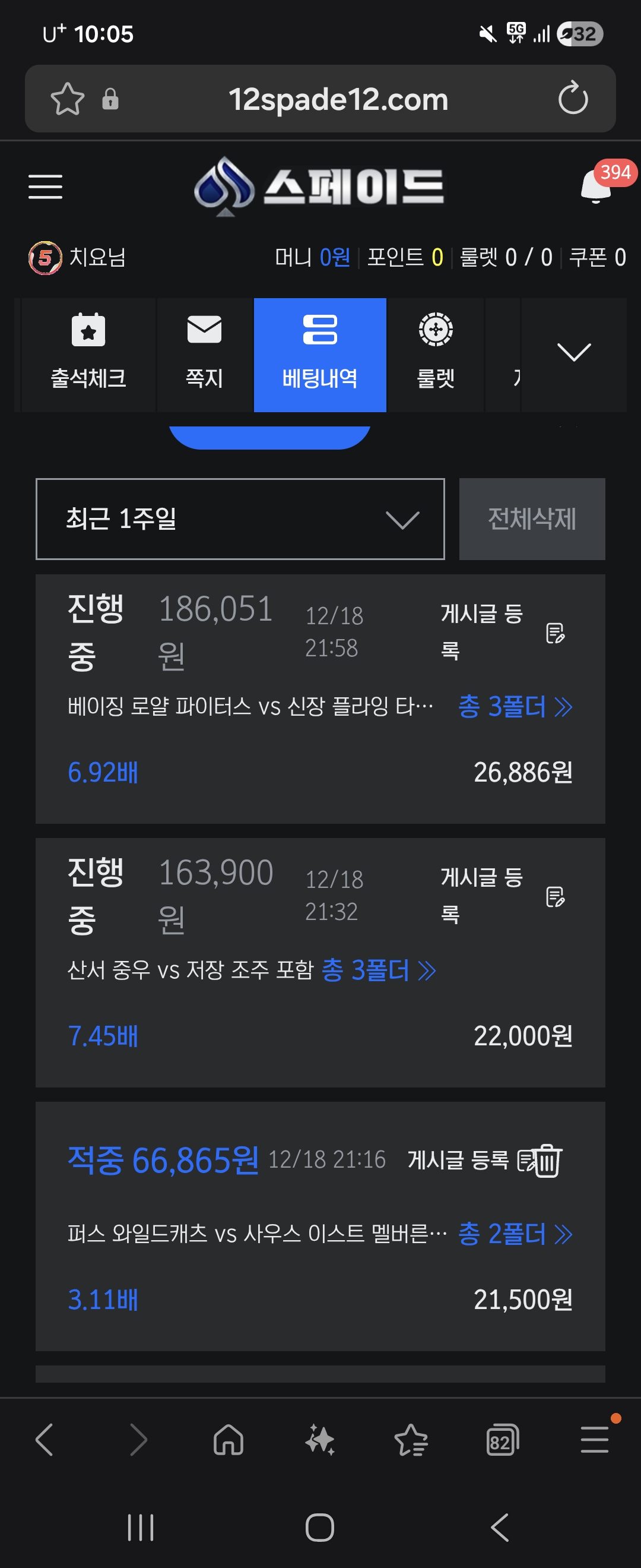
Task: Register post for the 186,051원 bet
Action: point(502,632)
